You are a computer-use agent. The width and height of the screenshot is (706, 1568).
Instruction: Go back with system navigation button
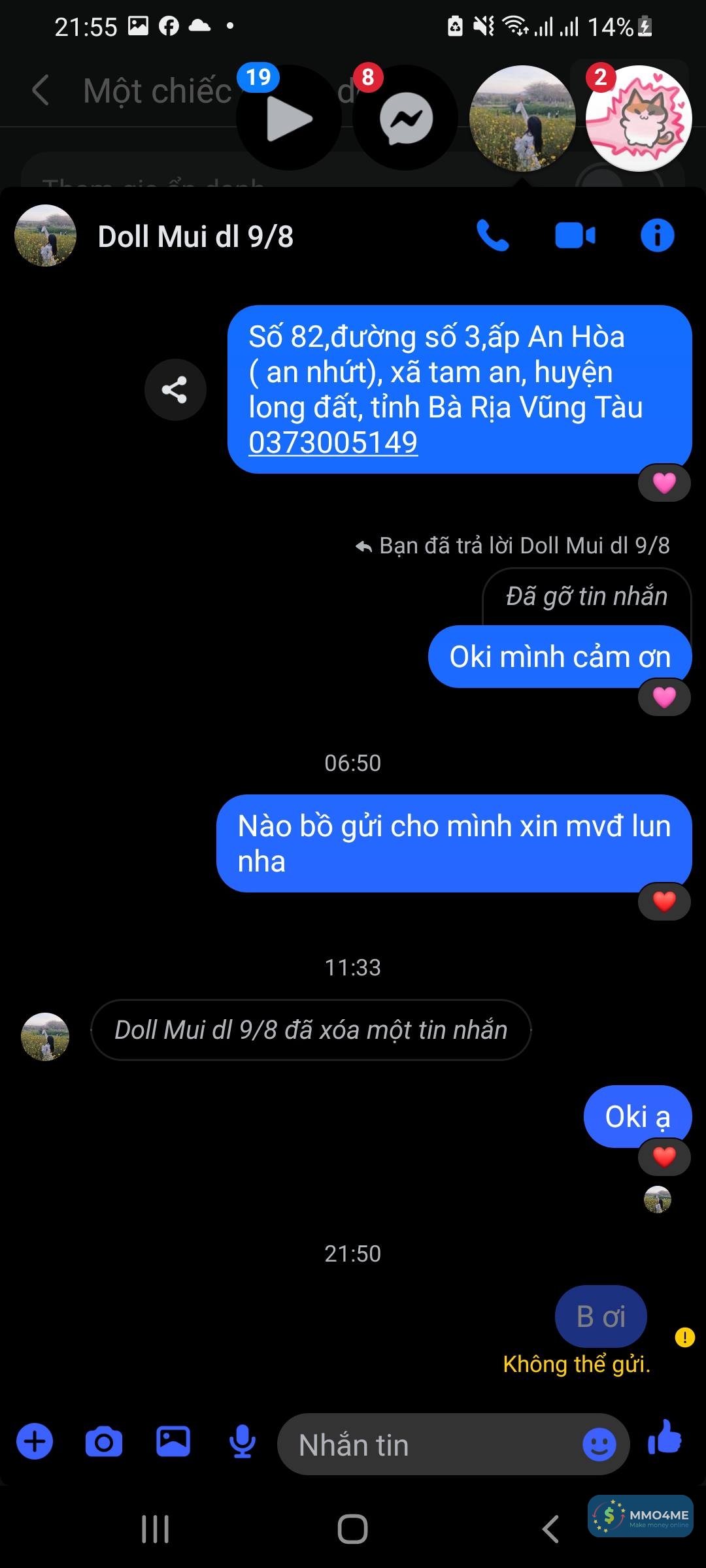(550, 1529)
